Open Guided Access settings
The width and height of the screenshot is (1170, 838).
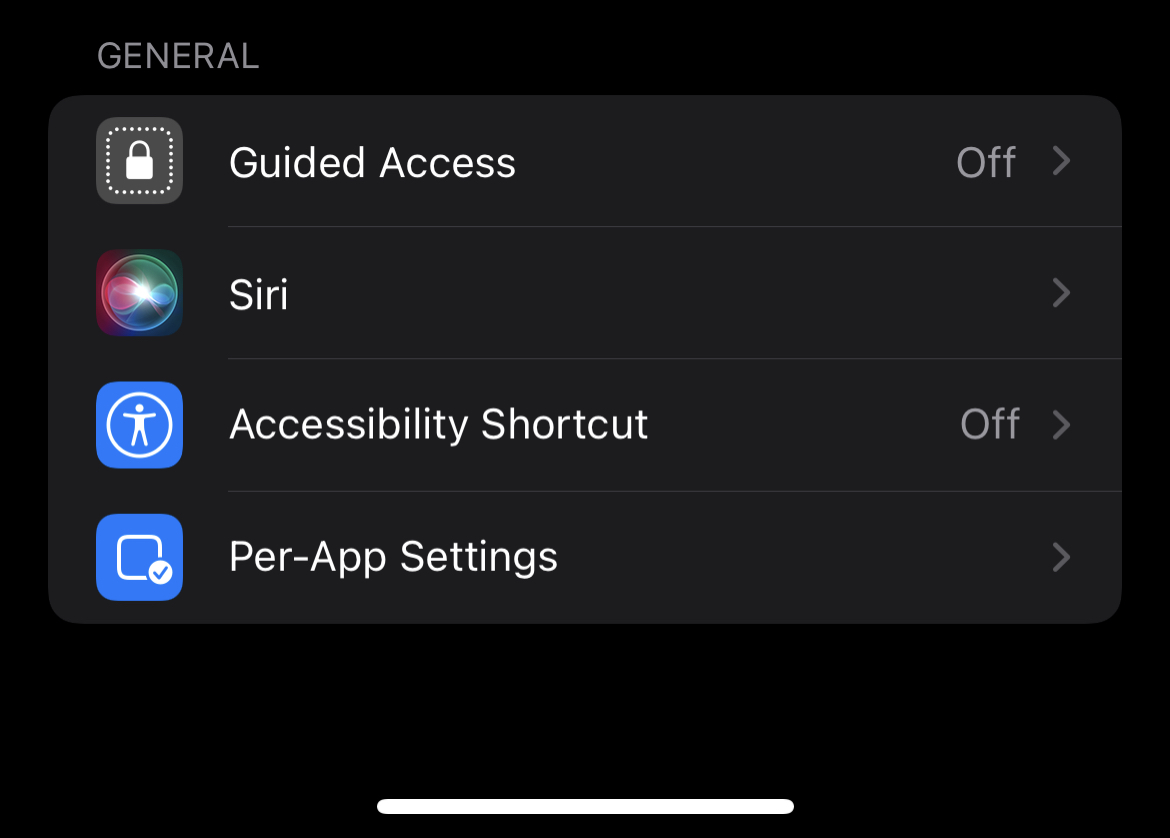coord(584,162)
